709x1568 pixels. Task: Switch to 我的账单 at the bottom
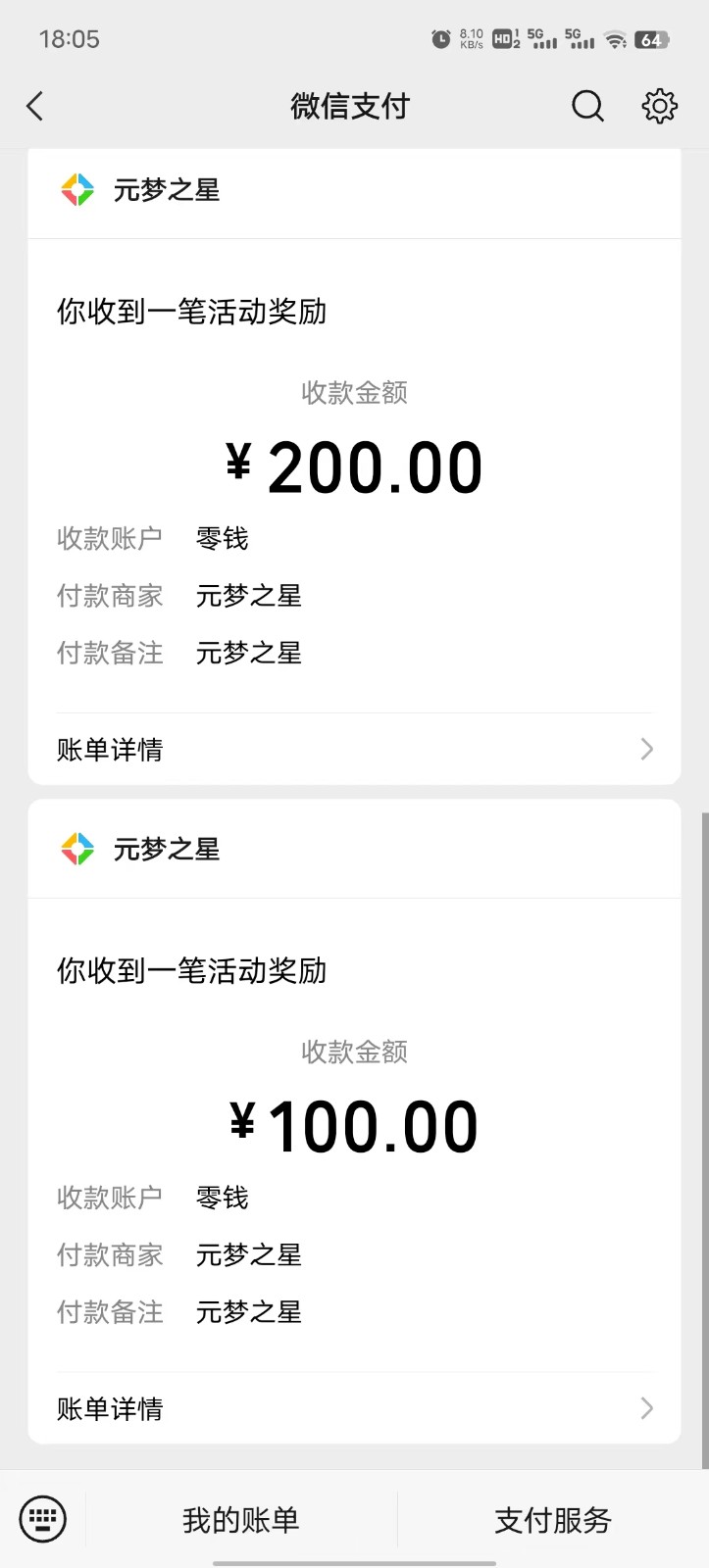238,1518
